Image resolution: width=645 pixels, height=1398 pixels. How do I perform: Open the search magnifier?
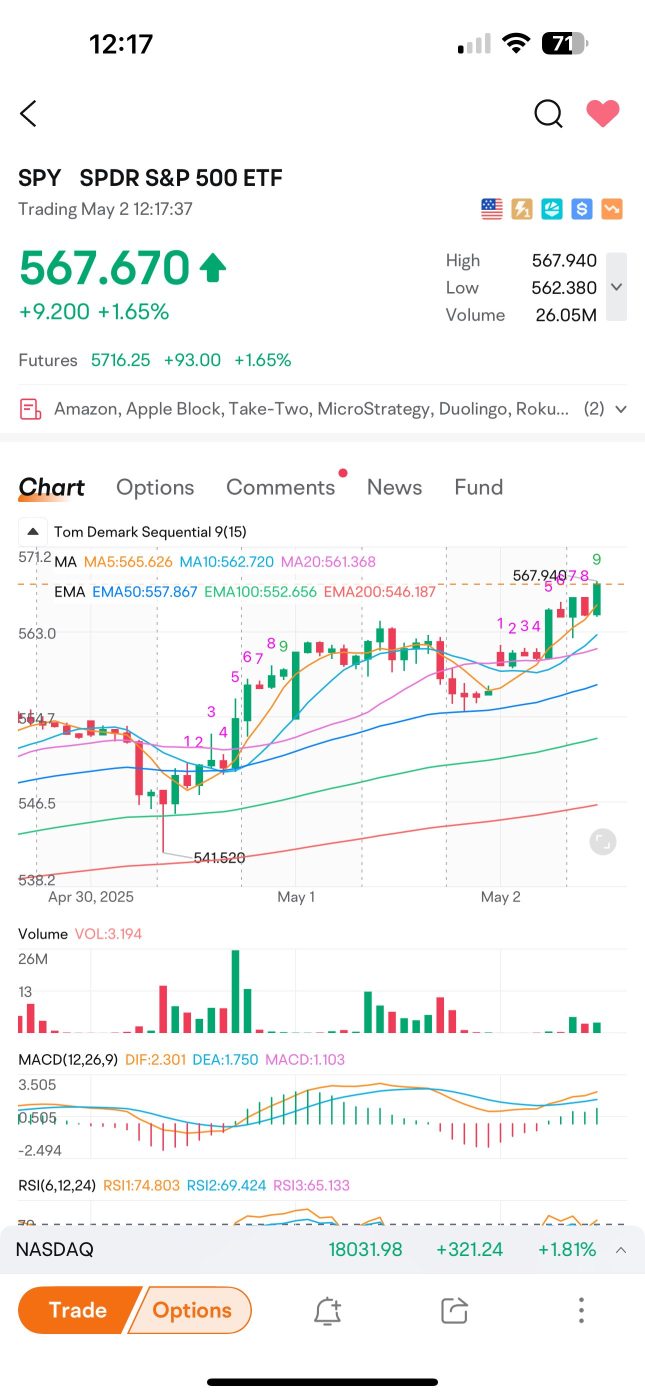point(548,114)
